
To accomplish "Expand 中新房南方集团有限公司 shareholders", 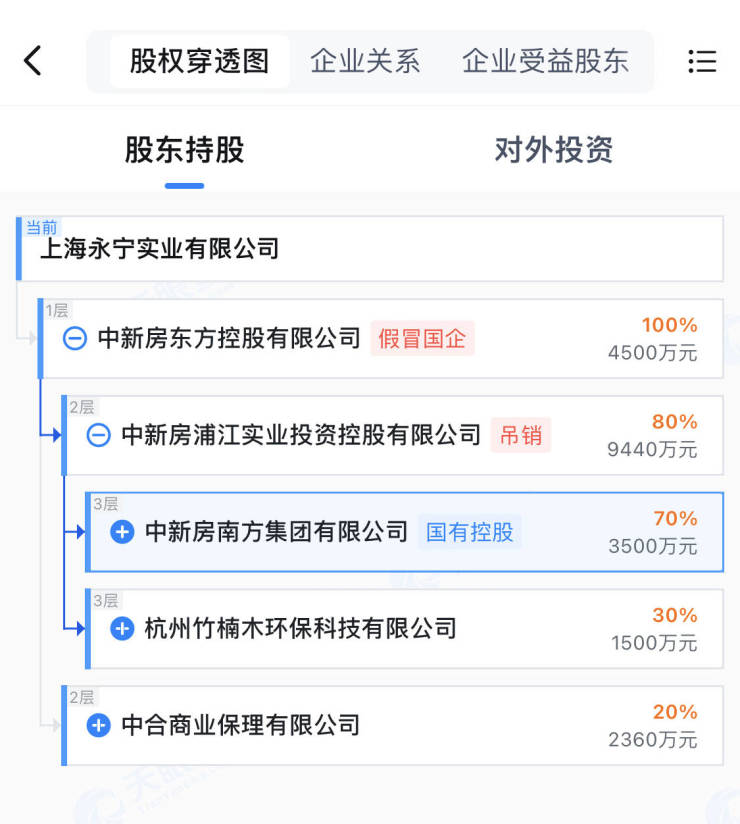I will pyautogui.click(x=122, y=532).
